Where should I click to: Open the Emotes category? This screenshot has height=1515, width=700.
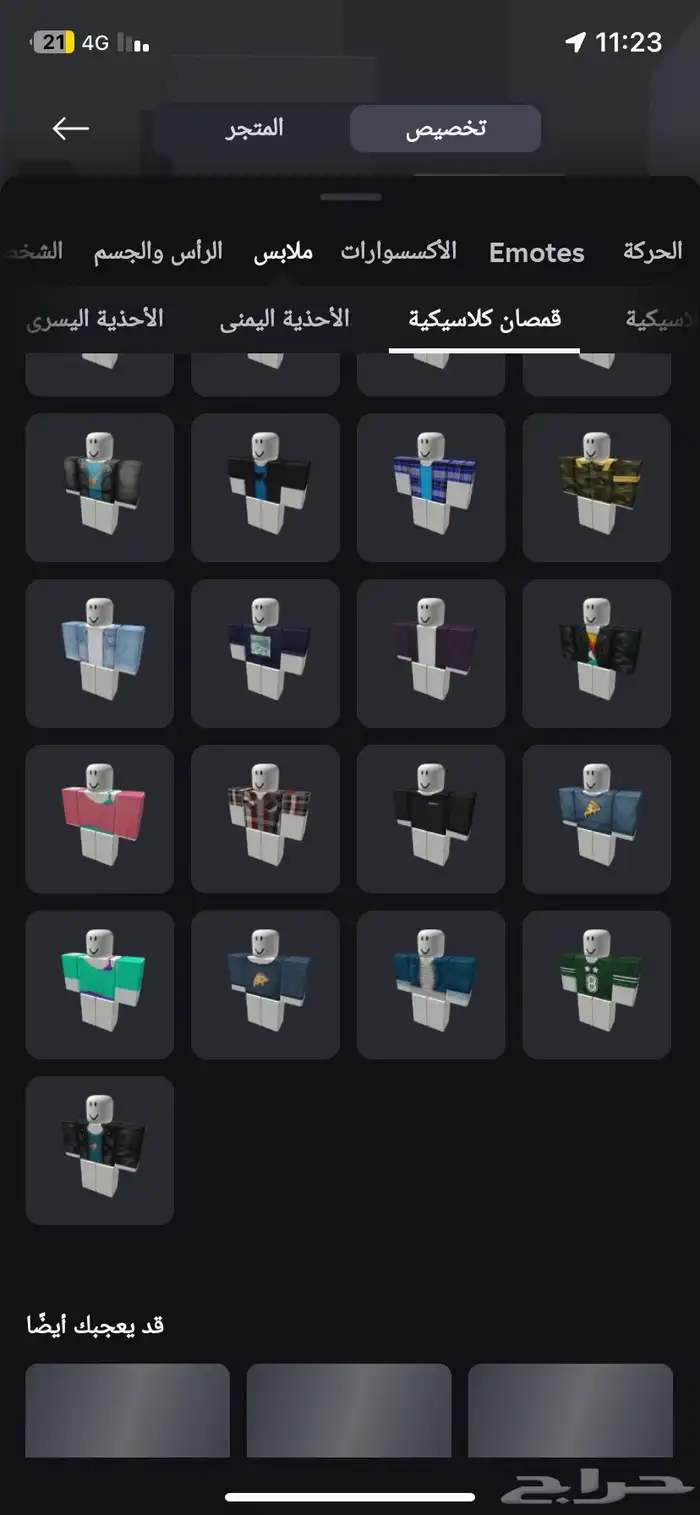[x=536, y=253]
